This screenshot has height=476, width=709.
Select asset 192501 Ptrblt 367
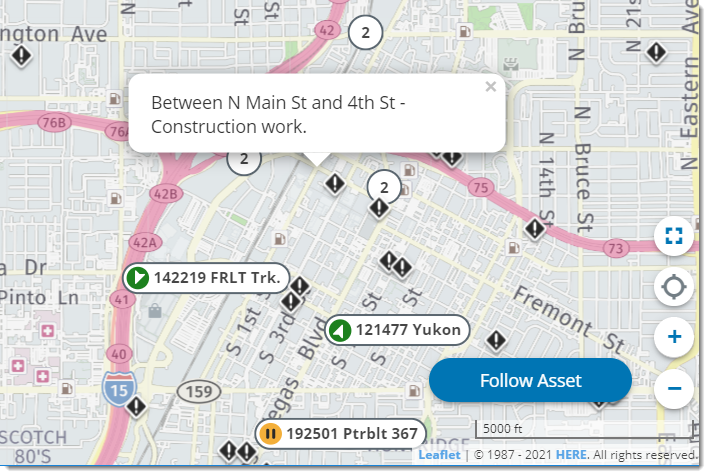coord(340,434)
